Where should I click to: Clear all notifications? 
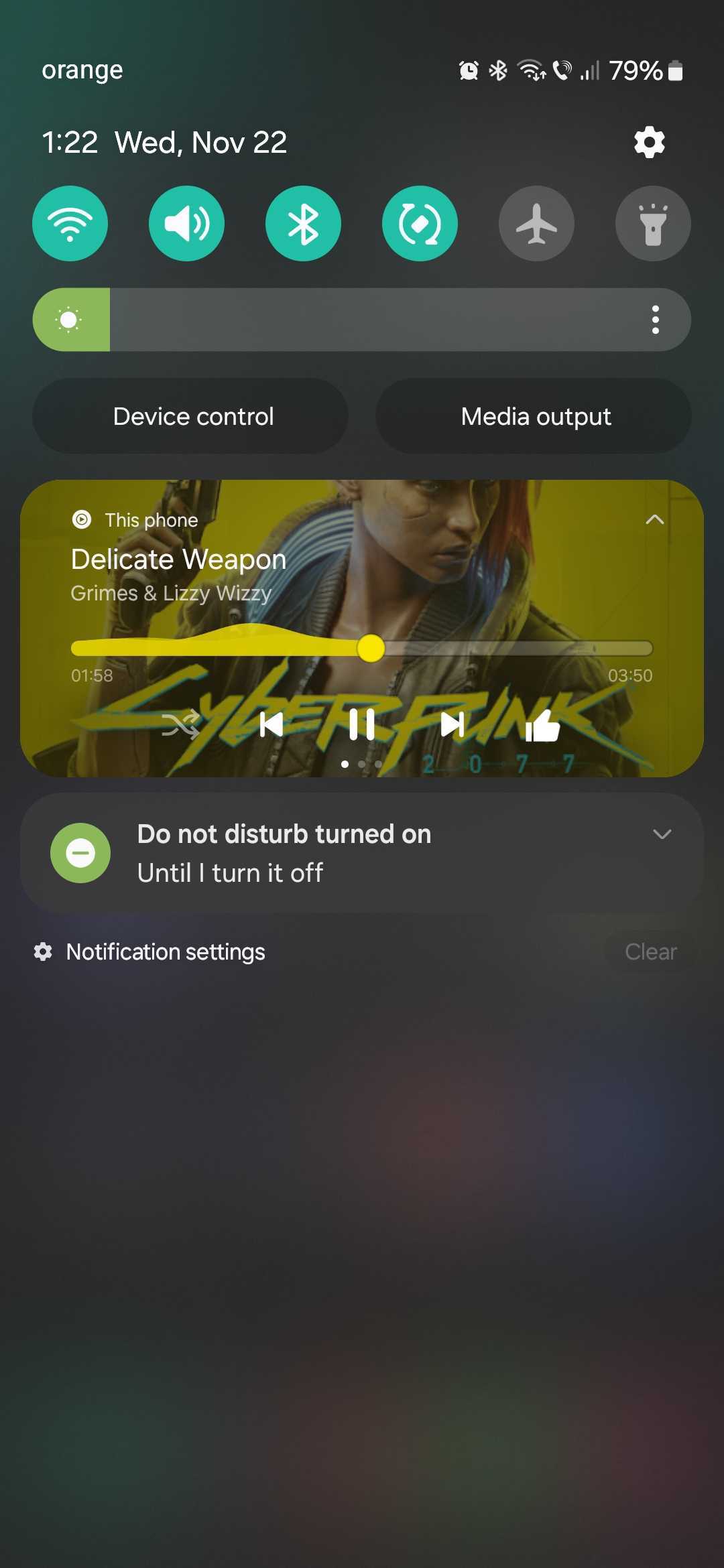click(x=650, y=952)
